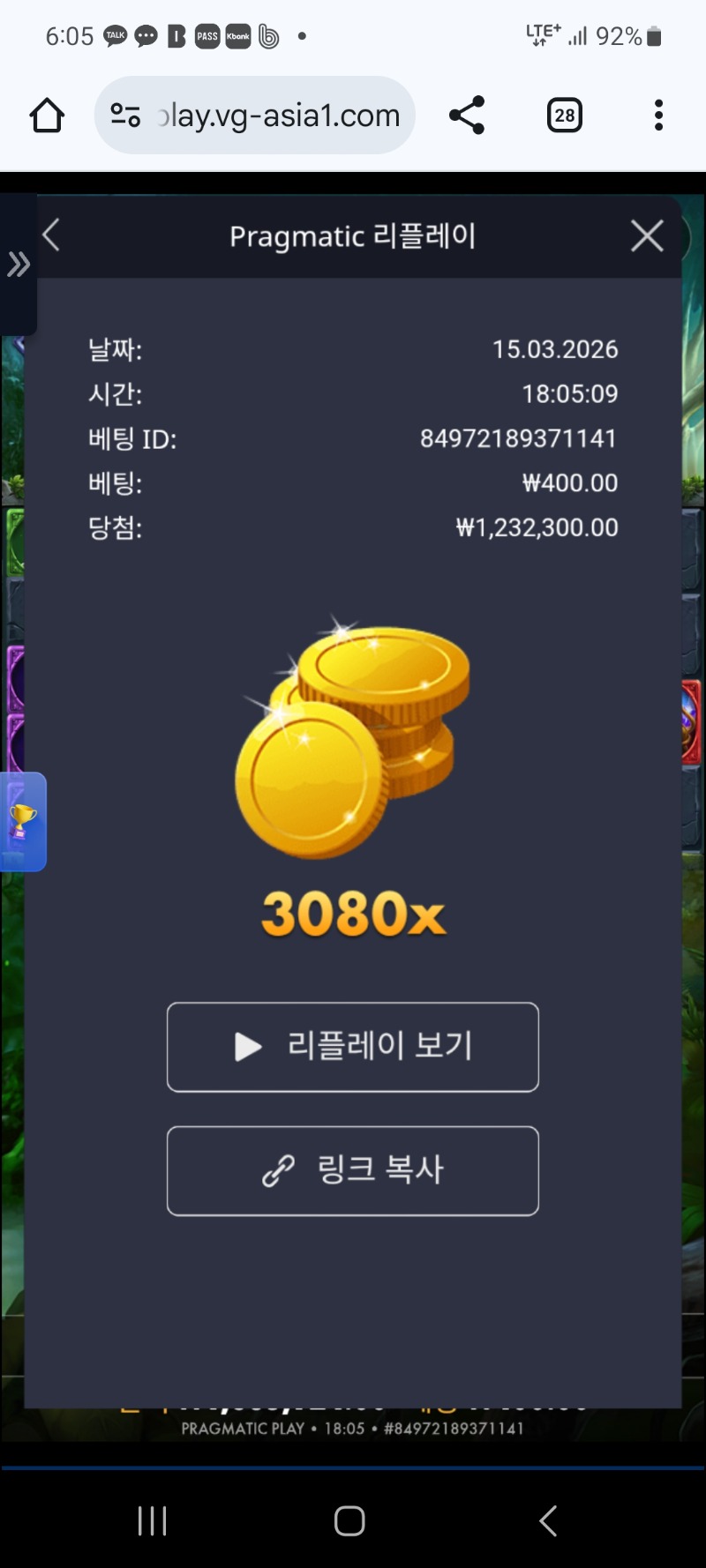Go back in the Pragmatic replay dialog
This screenshot has width=706, height=1568.
point(51,235)
